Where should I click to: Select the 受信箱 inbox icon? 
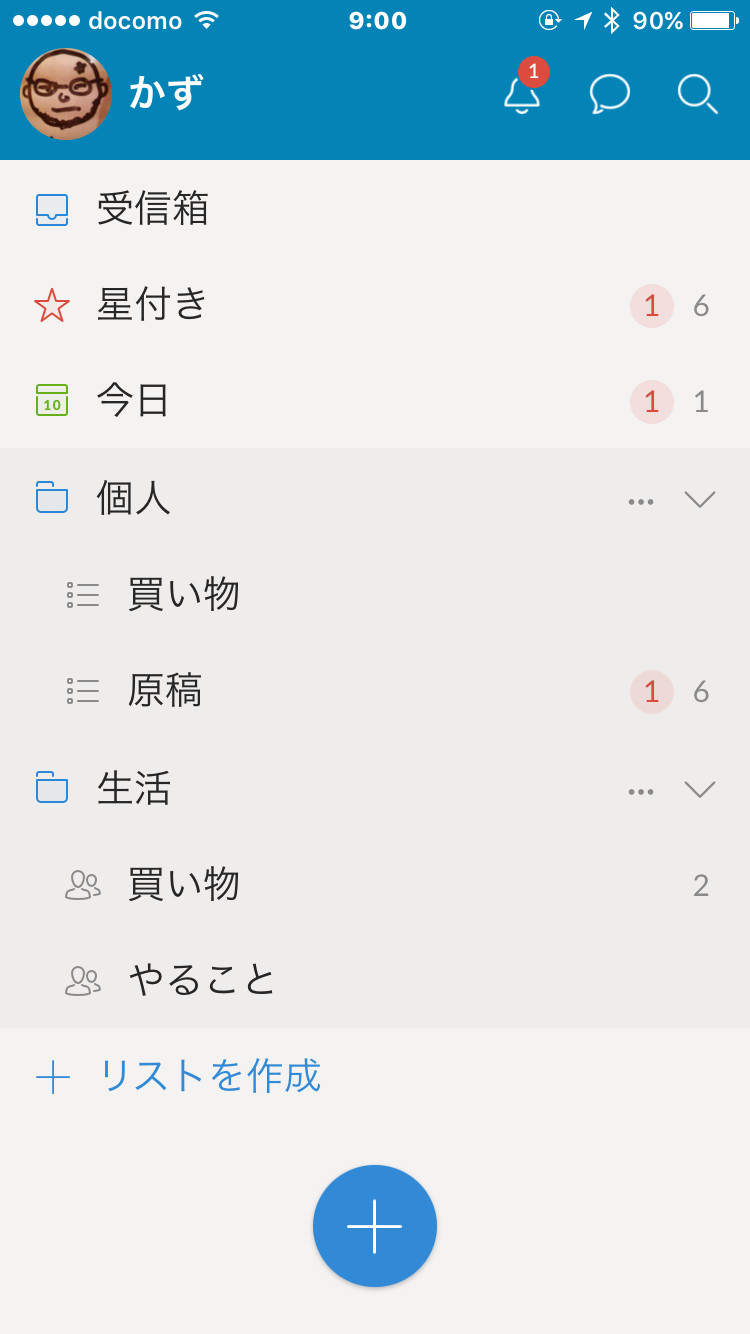(x=51, y=209)
